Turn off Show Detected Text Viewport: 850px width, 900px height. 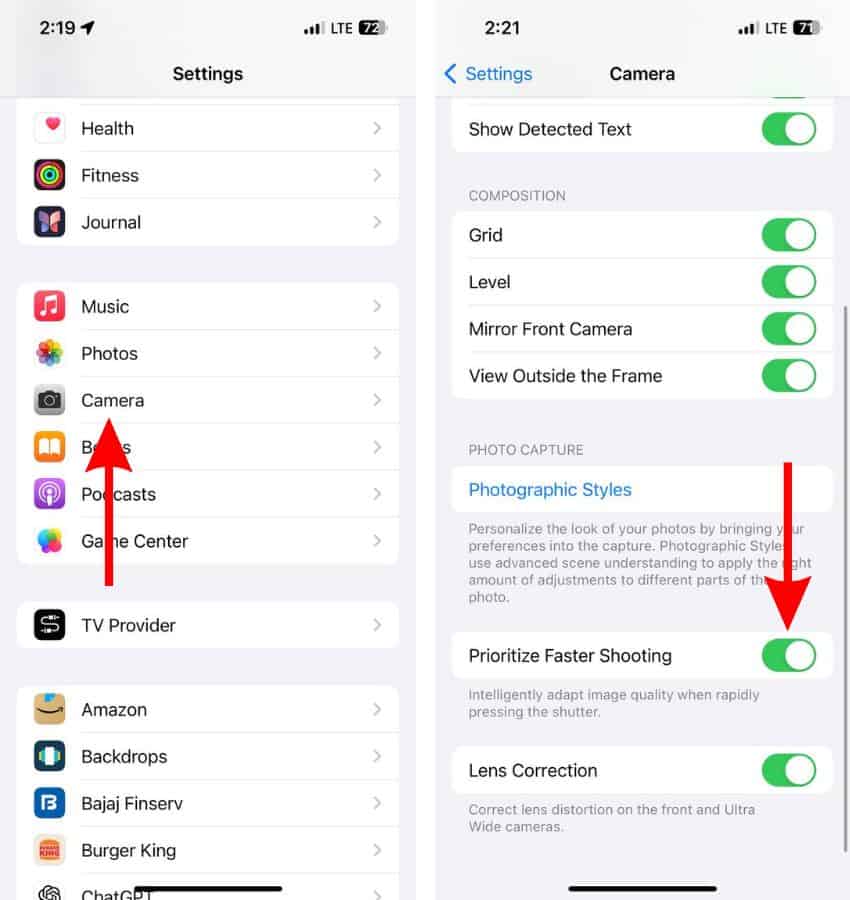788,129
